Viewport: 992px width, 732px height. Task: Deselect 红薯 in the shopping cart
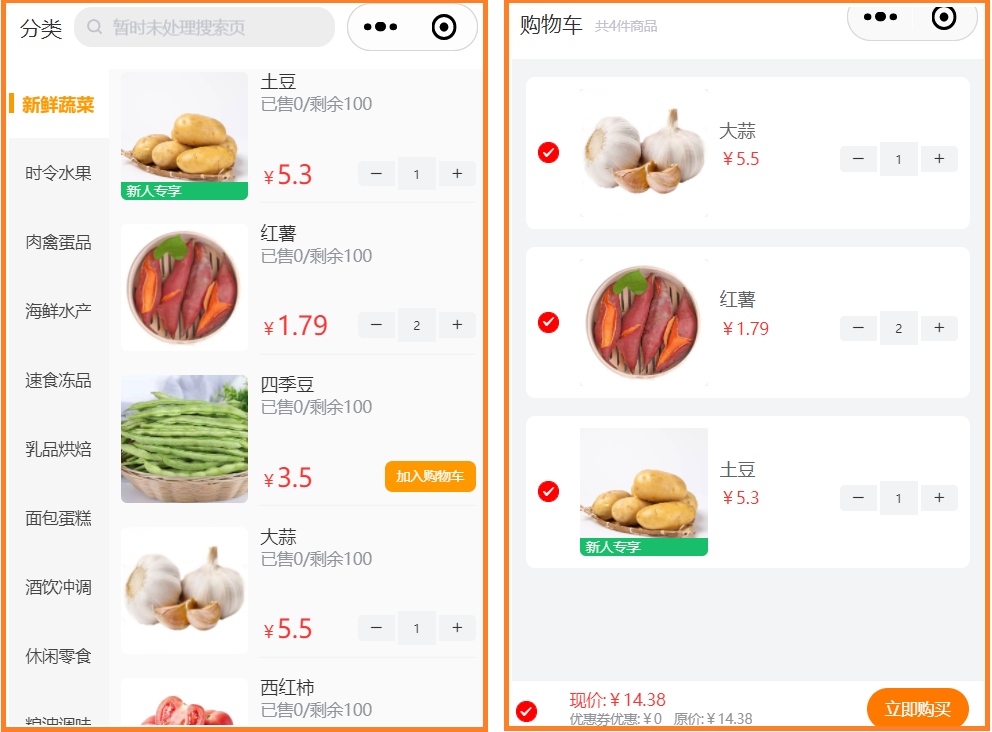tap(548, 322)
